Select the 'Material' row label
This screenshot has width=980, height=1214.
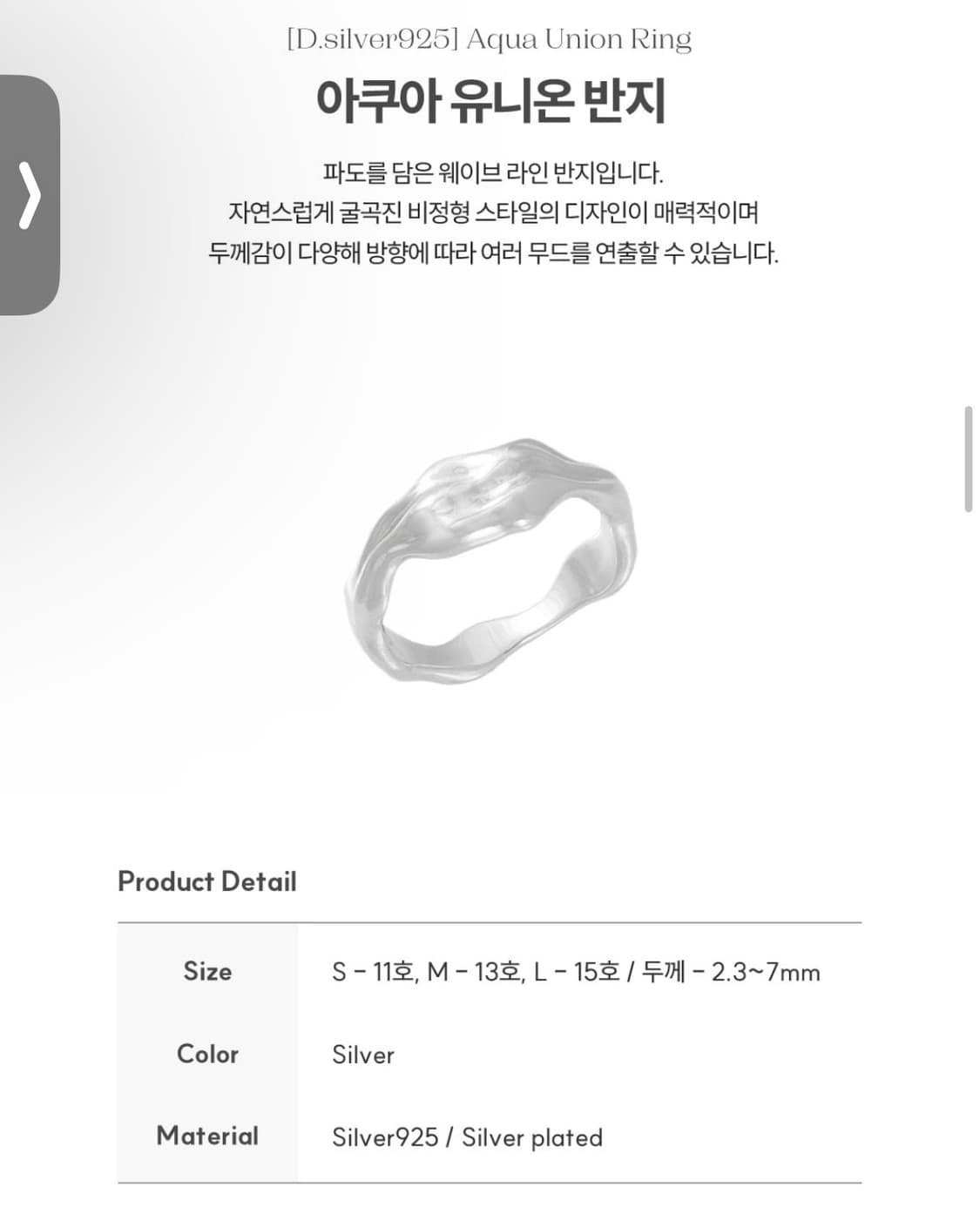(206, 1136)
